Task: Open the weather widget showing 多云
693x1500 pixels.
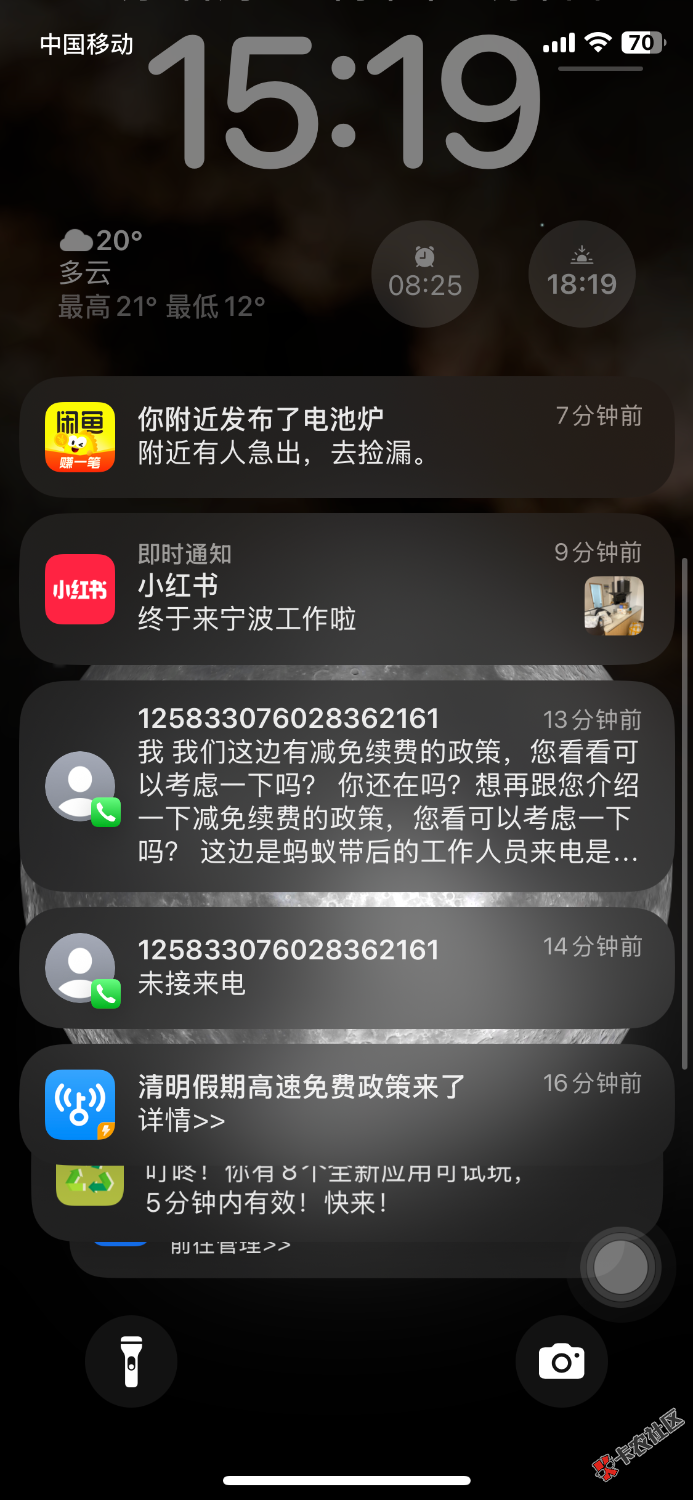Action: click(162, 273)
